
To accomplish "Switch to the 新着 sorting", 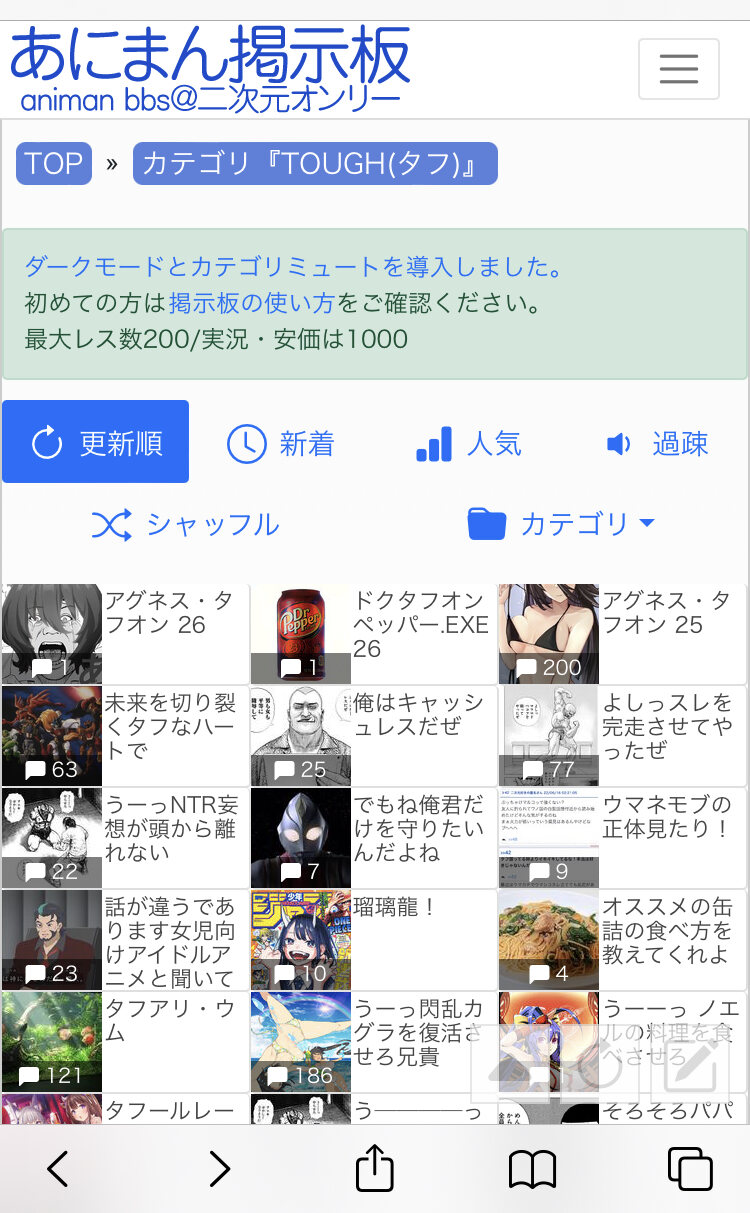I will tap(281, 443).
